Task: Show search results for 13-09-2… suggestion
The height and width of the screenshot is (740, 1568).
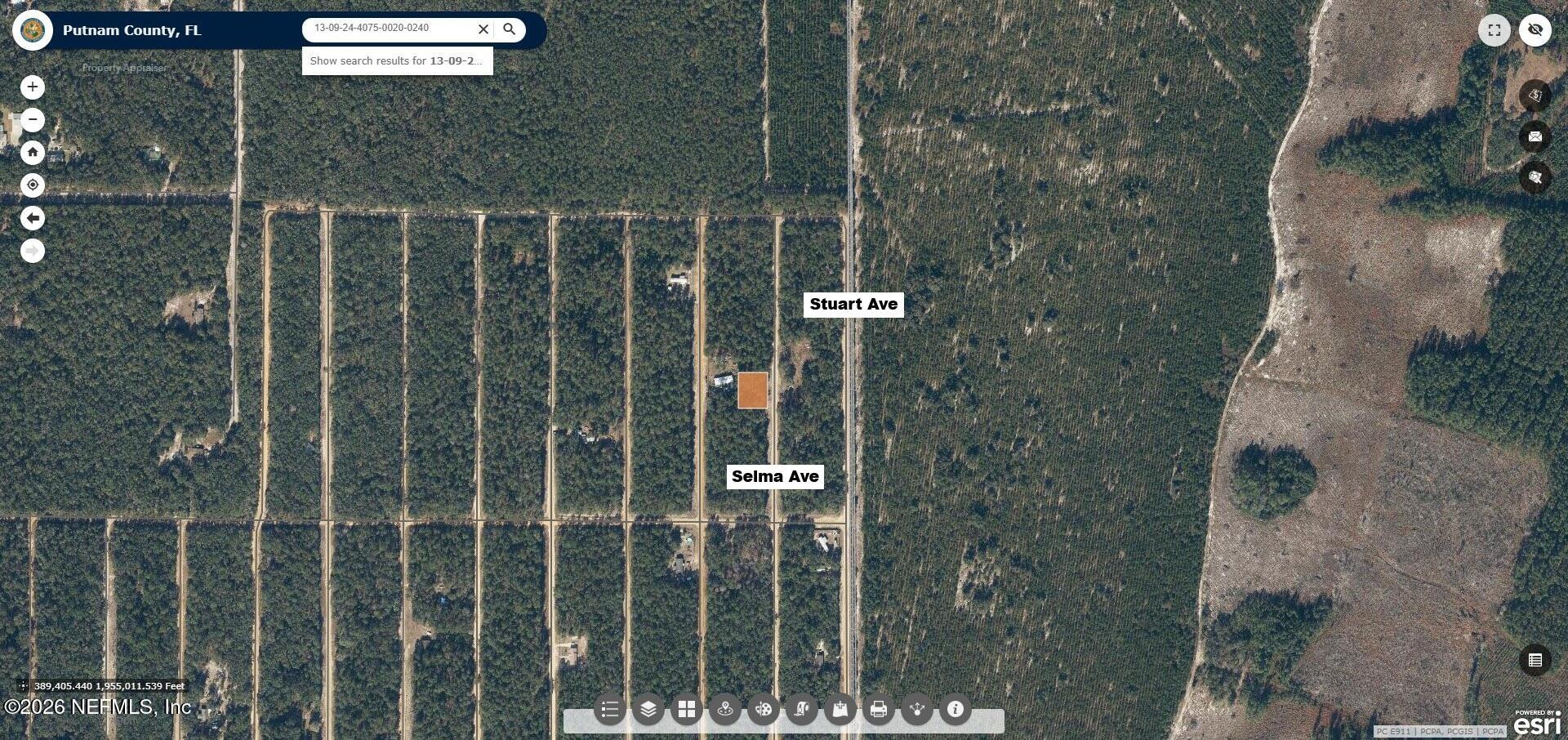Action: 397,61
